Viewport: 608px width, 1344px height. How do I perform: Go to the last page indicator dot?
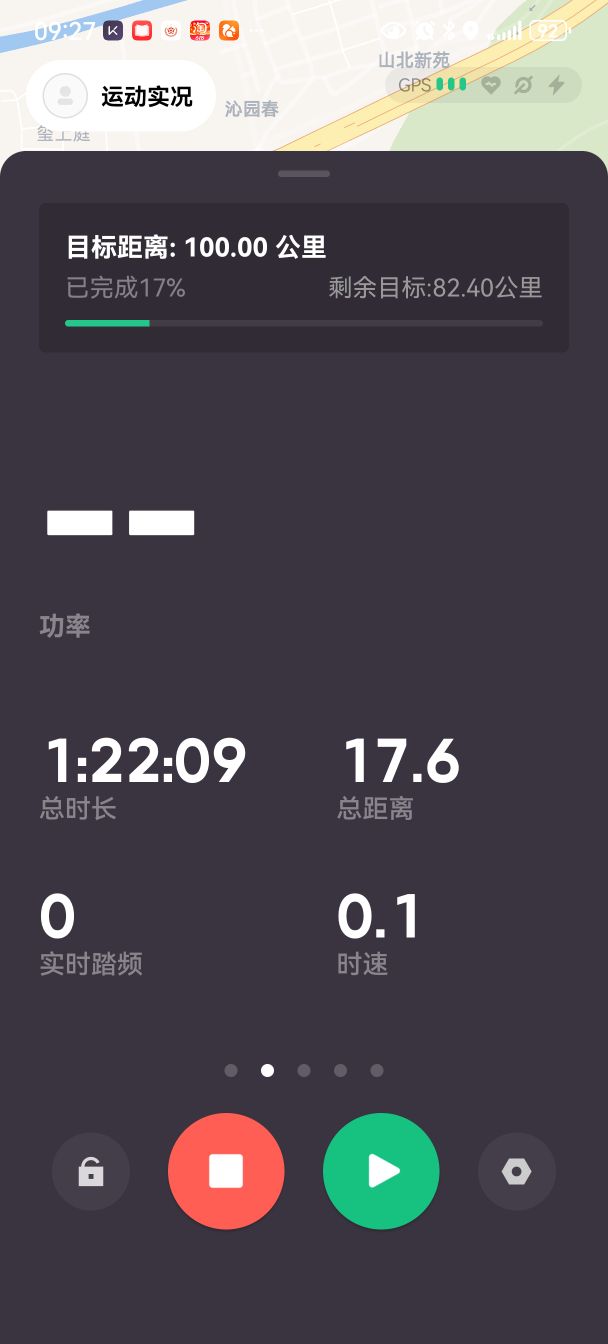[377, 1070]
